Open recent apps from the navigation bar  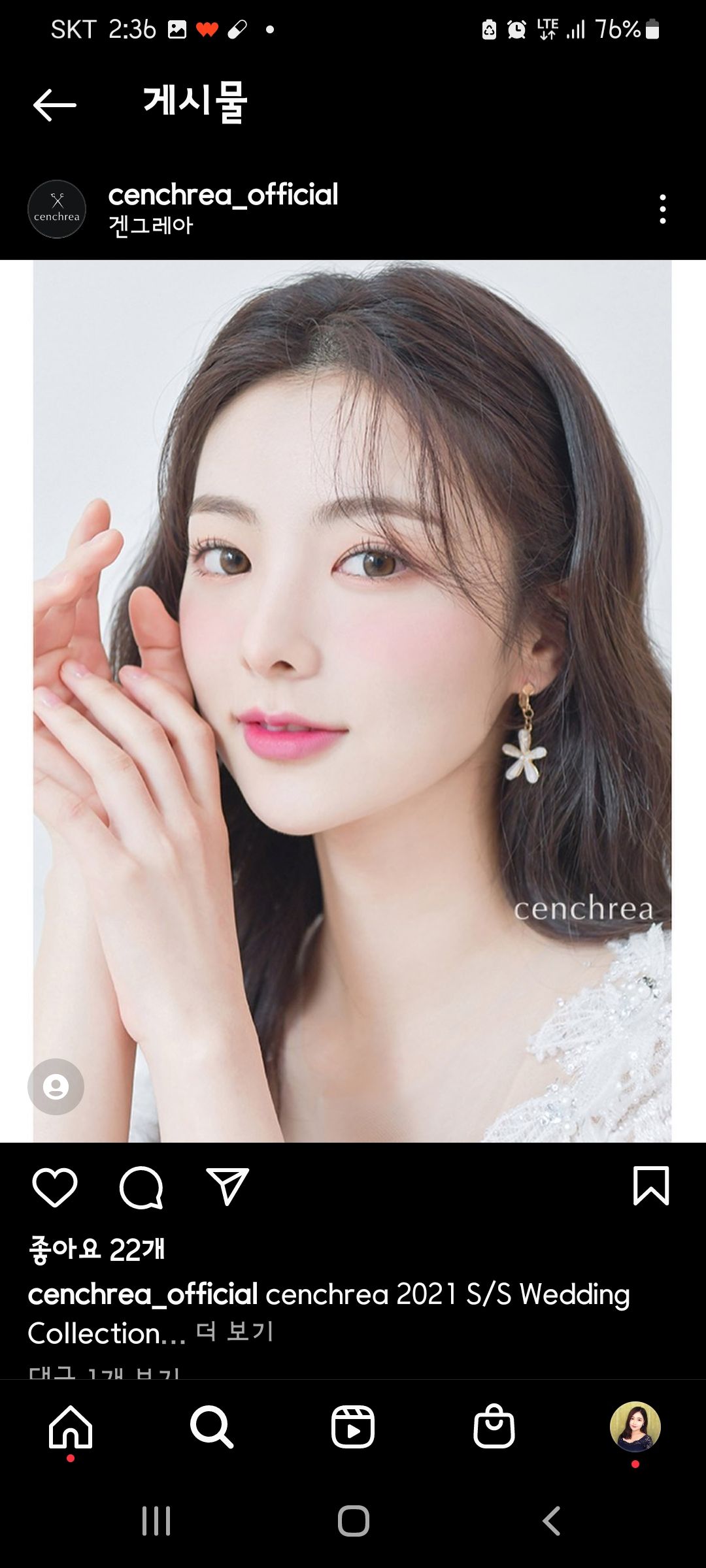[156, 1521]
